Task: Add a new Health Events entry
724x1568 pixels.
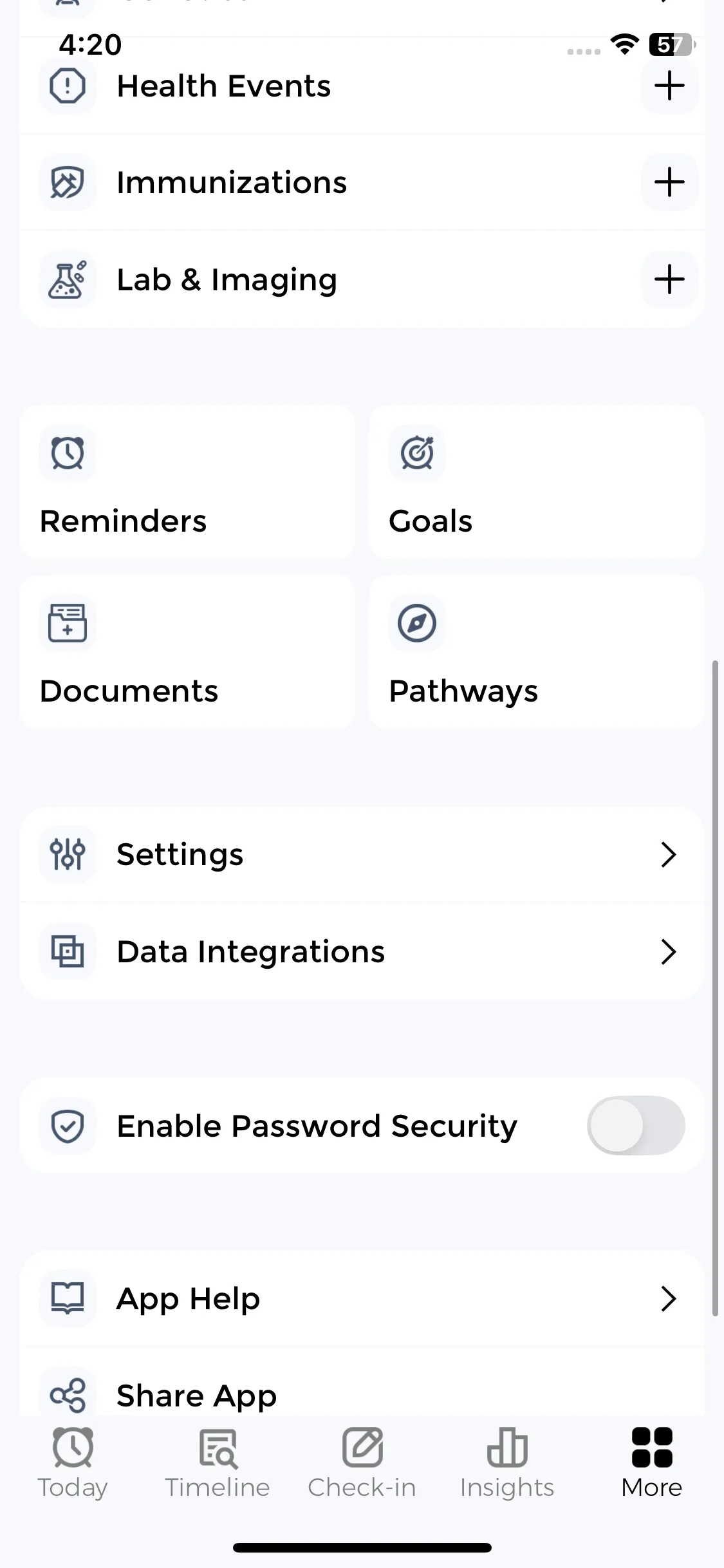Action: (x=669, y=86)
